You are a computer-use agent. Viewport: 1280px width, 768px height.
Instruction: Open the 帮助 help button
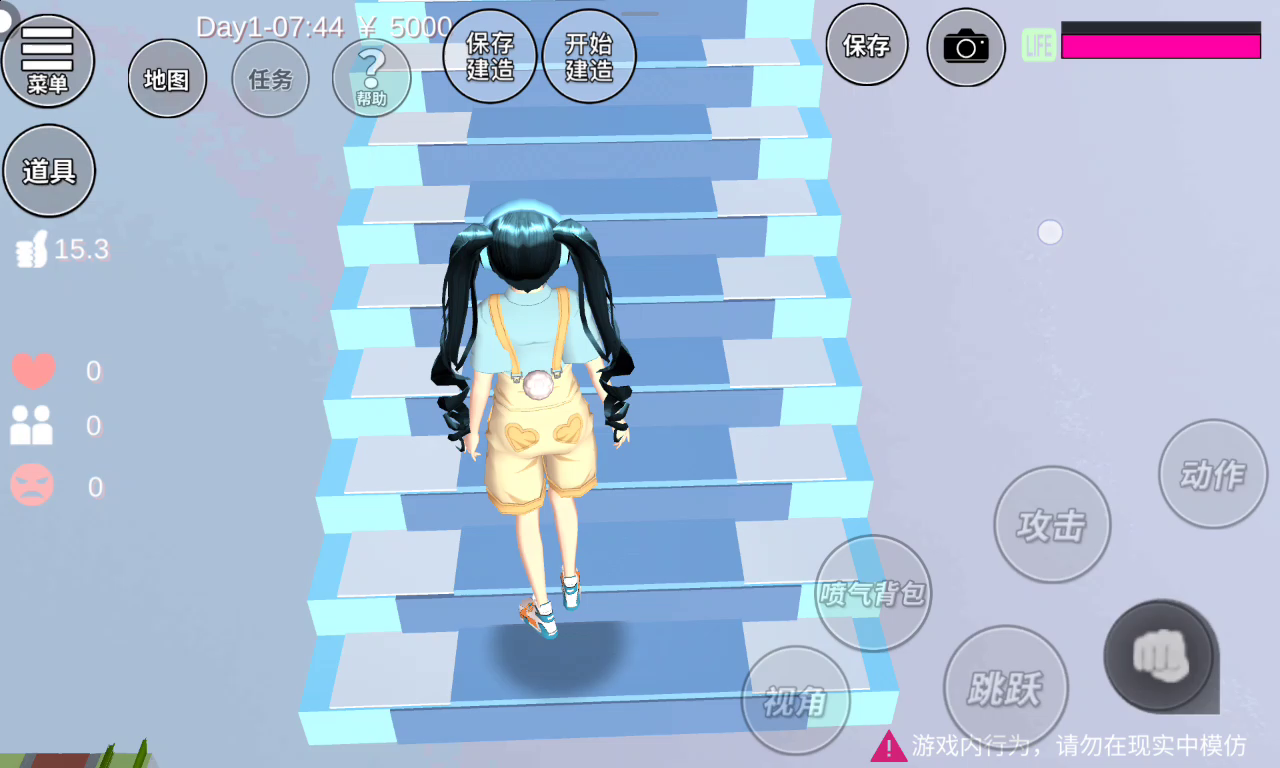point(371,79)
